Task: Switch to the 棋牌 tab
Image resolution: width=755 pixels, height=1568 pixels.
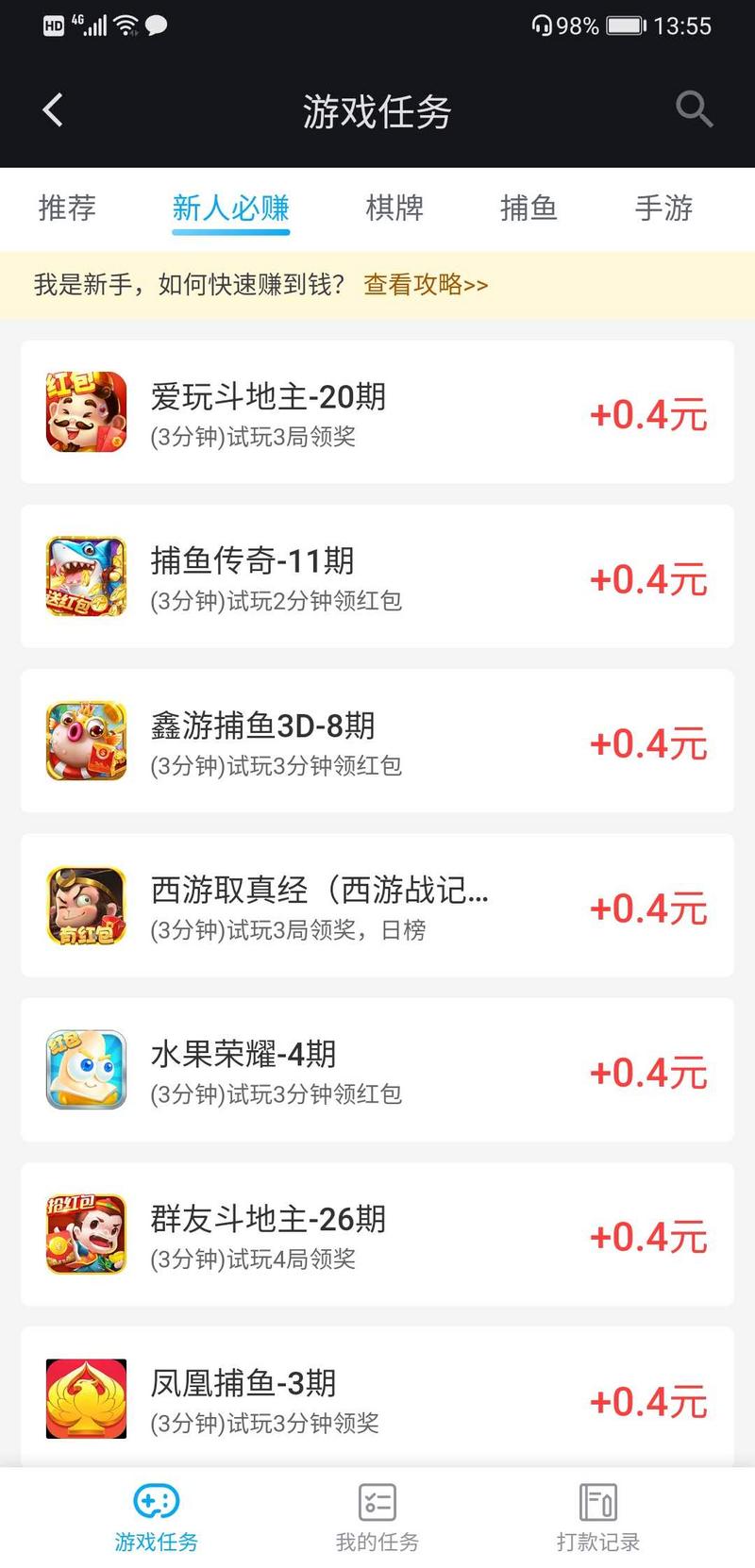Action: (x=394, y=209)
